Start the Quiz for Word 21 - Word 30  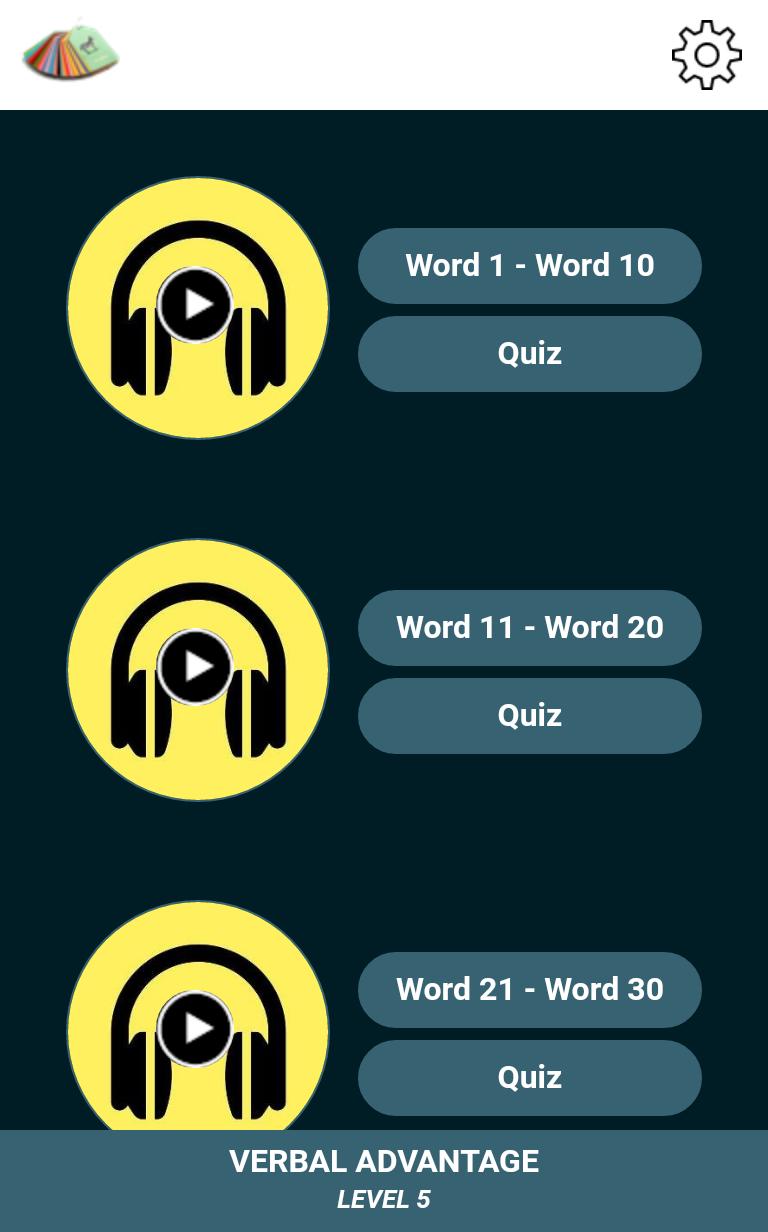530,1078
